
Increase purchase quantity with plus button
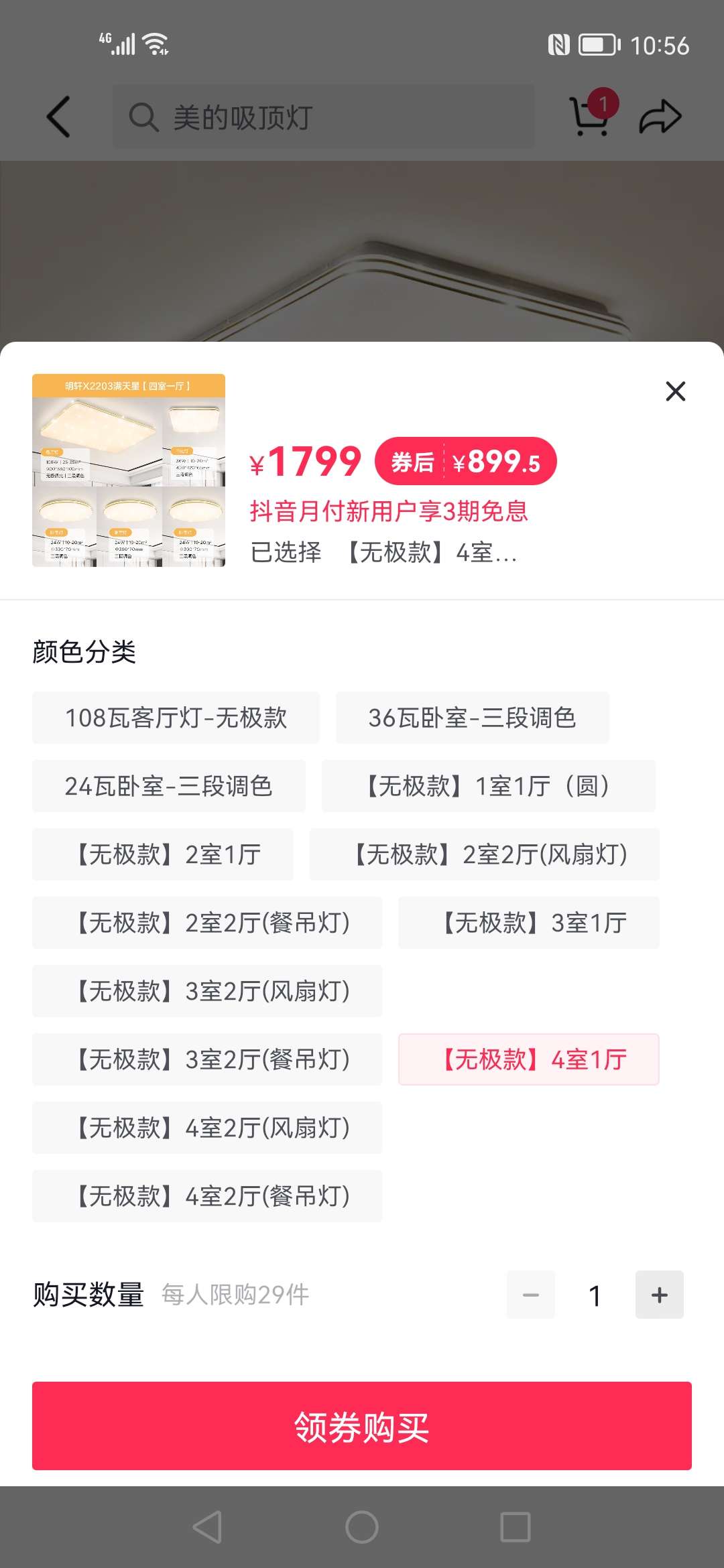point(659,1295)
